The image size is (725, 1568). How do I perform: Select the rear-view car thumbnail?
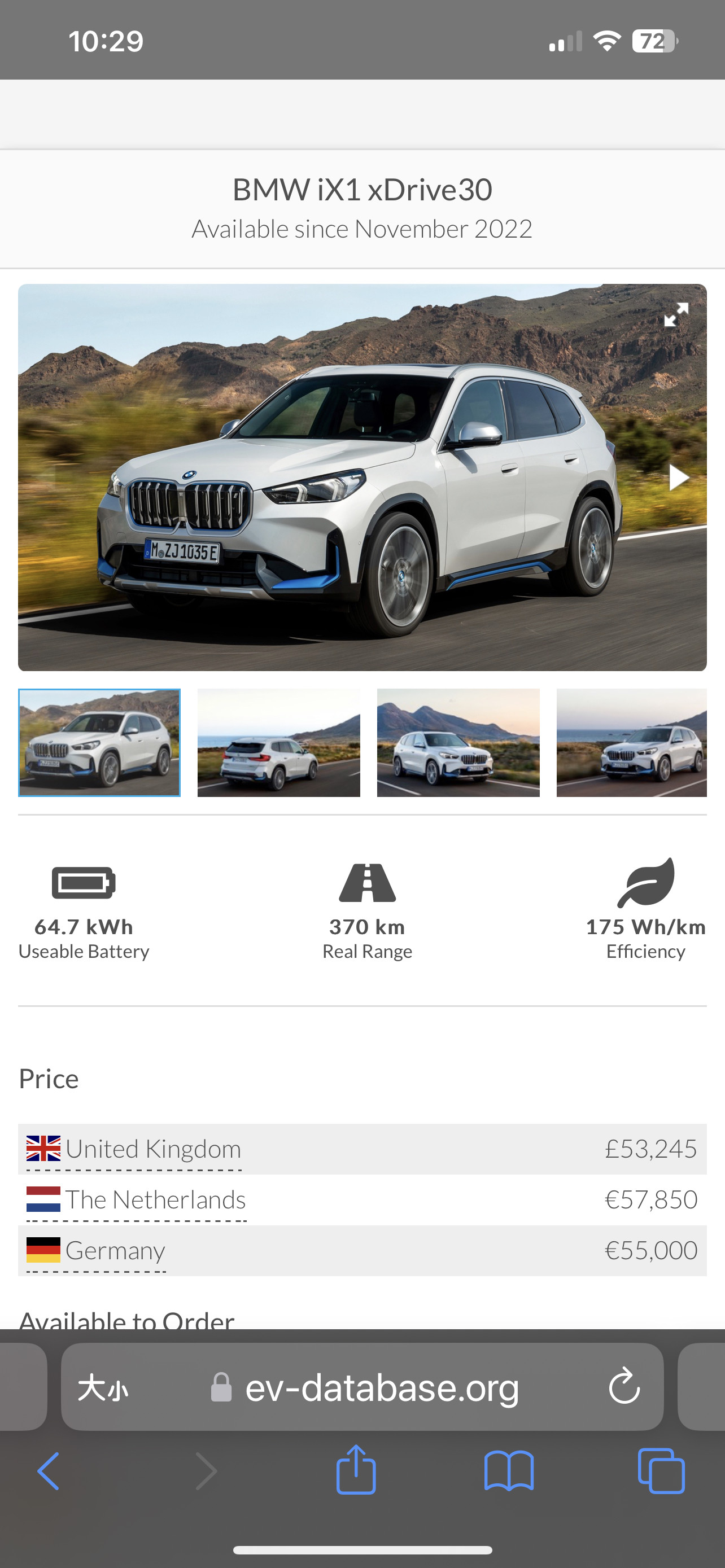coord(279,743)
